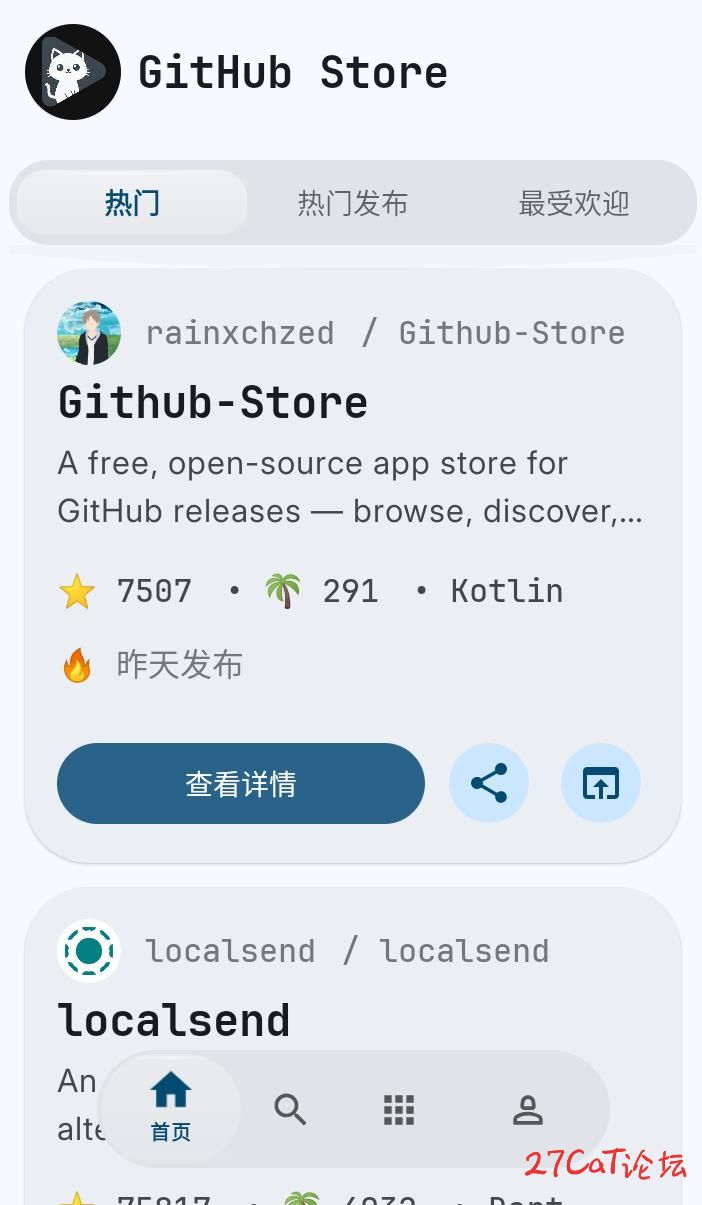Open the profile tab
Image resolution: width=702 pixels, height=1205 pixels.
(x=527, y=1109)
